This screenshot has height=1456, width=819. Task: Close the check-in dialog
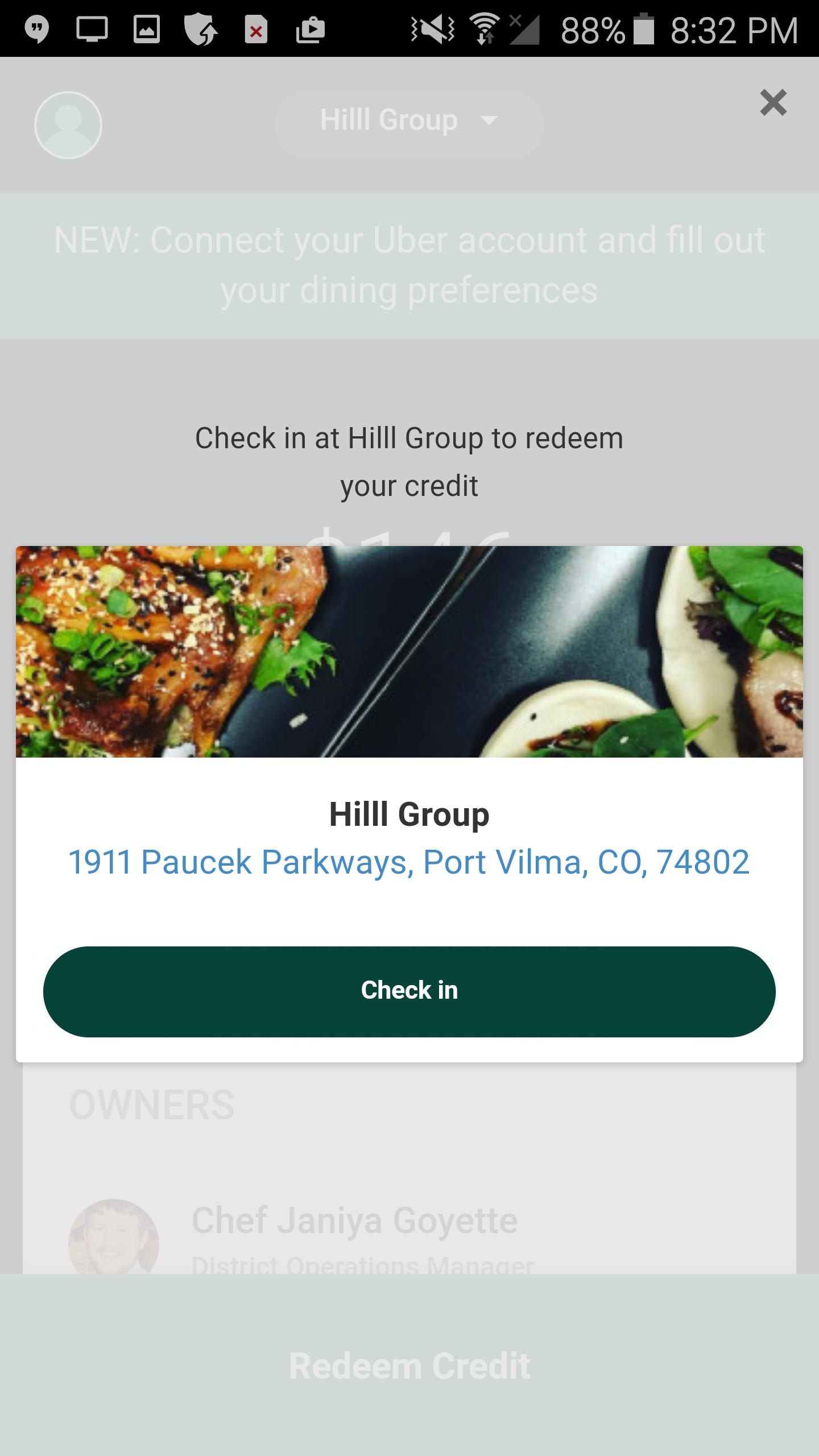click(773, 103)
